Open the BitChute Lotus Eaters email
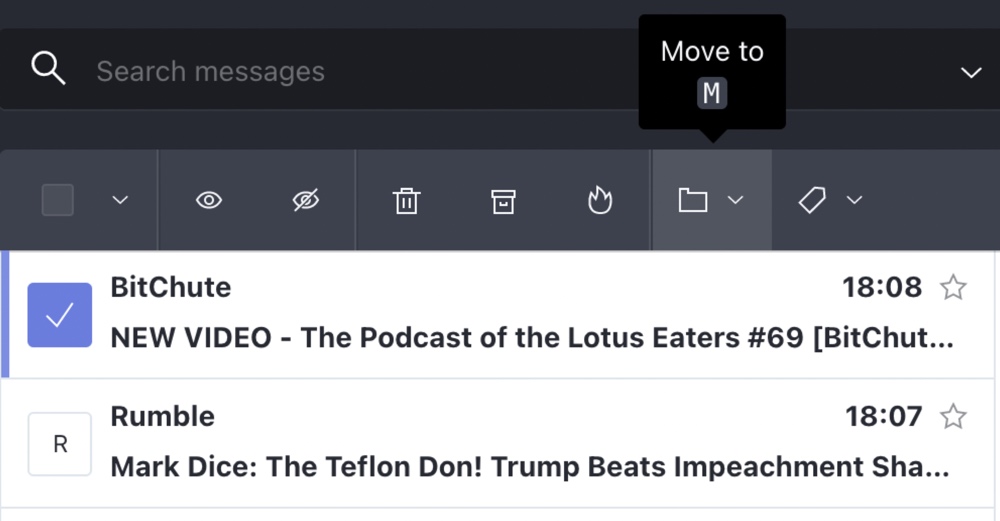This screenshot has width=1000, height=521. point(531,337)
